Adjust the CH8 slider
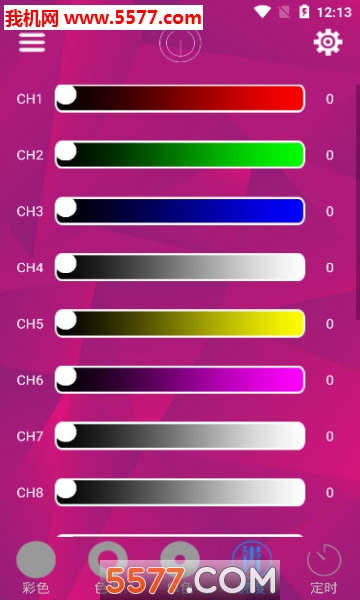The width and height of the screenshot is (360, 600). tap(180, 492)
